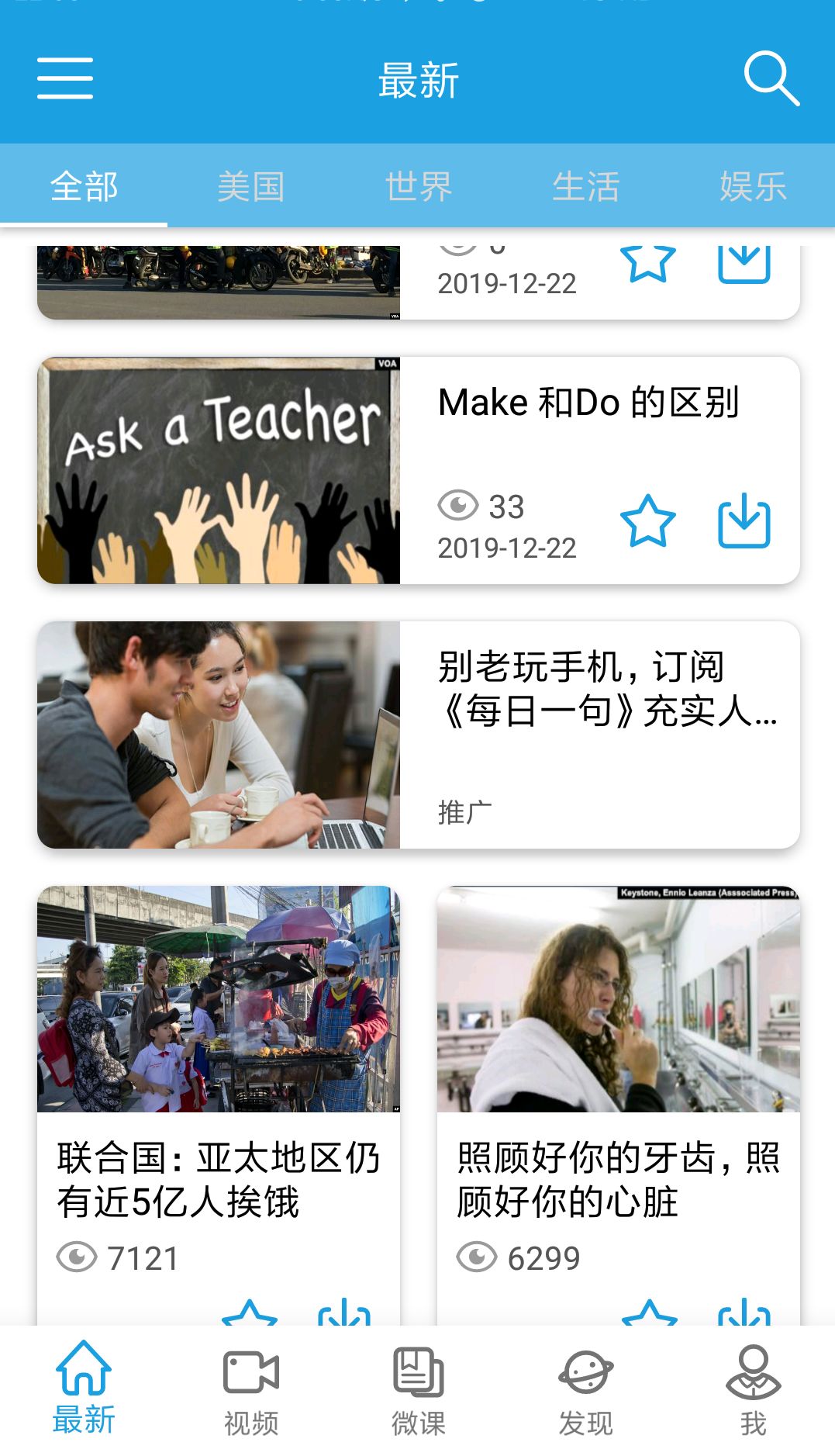Screen dimensions: 835x1456
Task: Open the 每日一句 promotion card
Action: tap(418, 735)
